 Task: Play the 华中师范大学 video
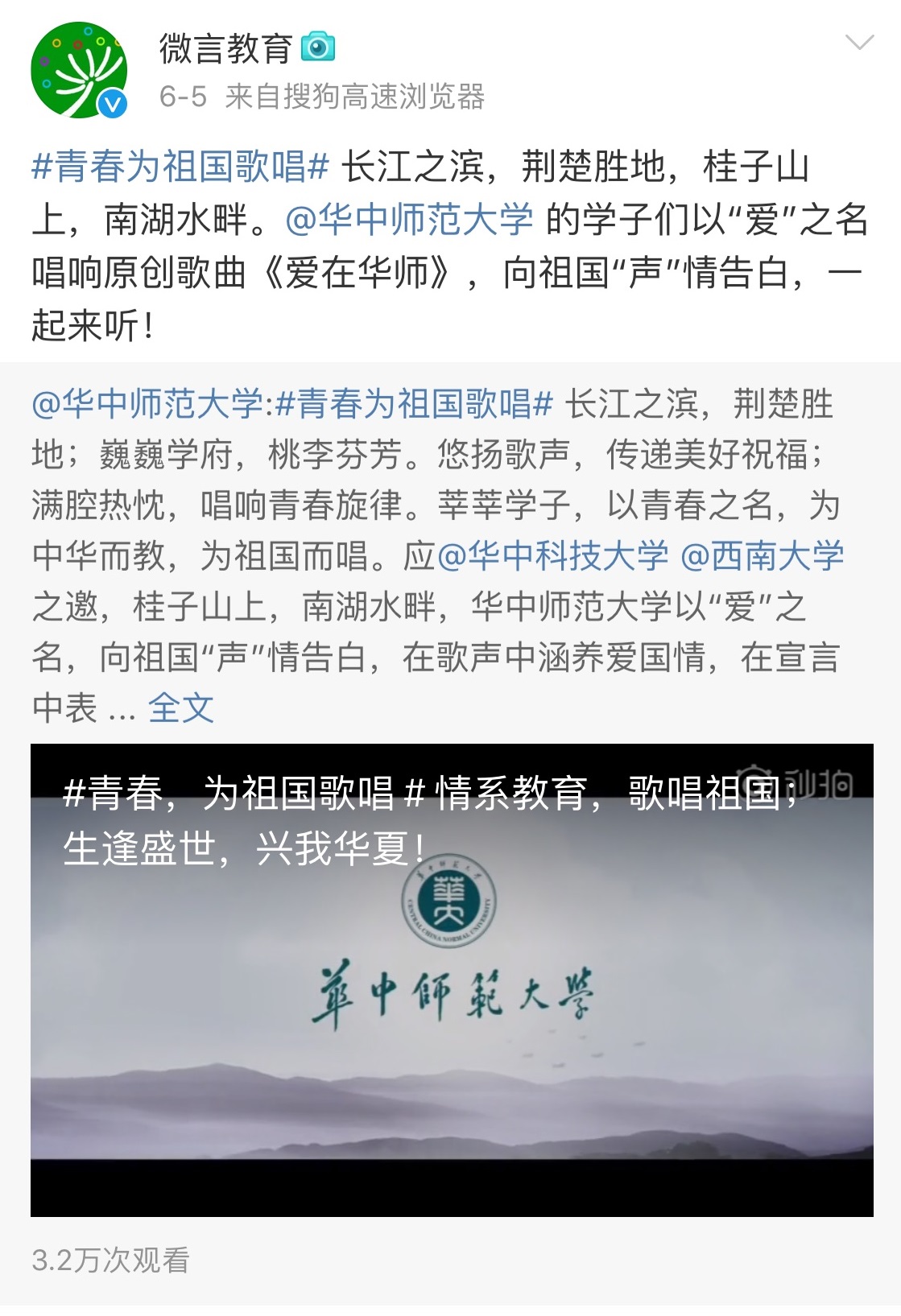(x=452, y=980)
